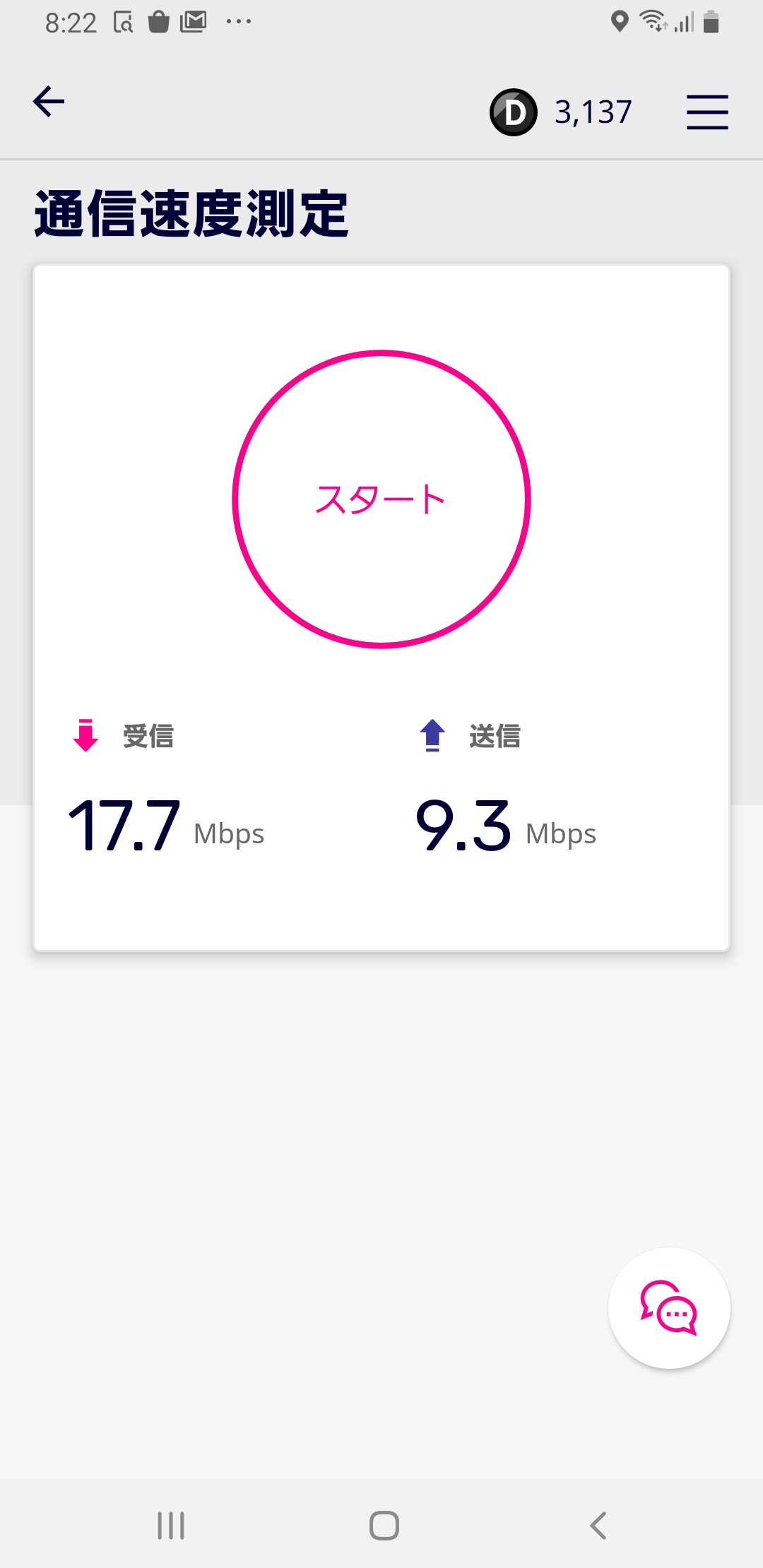Tap the スタート speed test button

point(381,499)
